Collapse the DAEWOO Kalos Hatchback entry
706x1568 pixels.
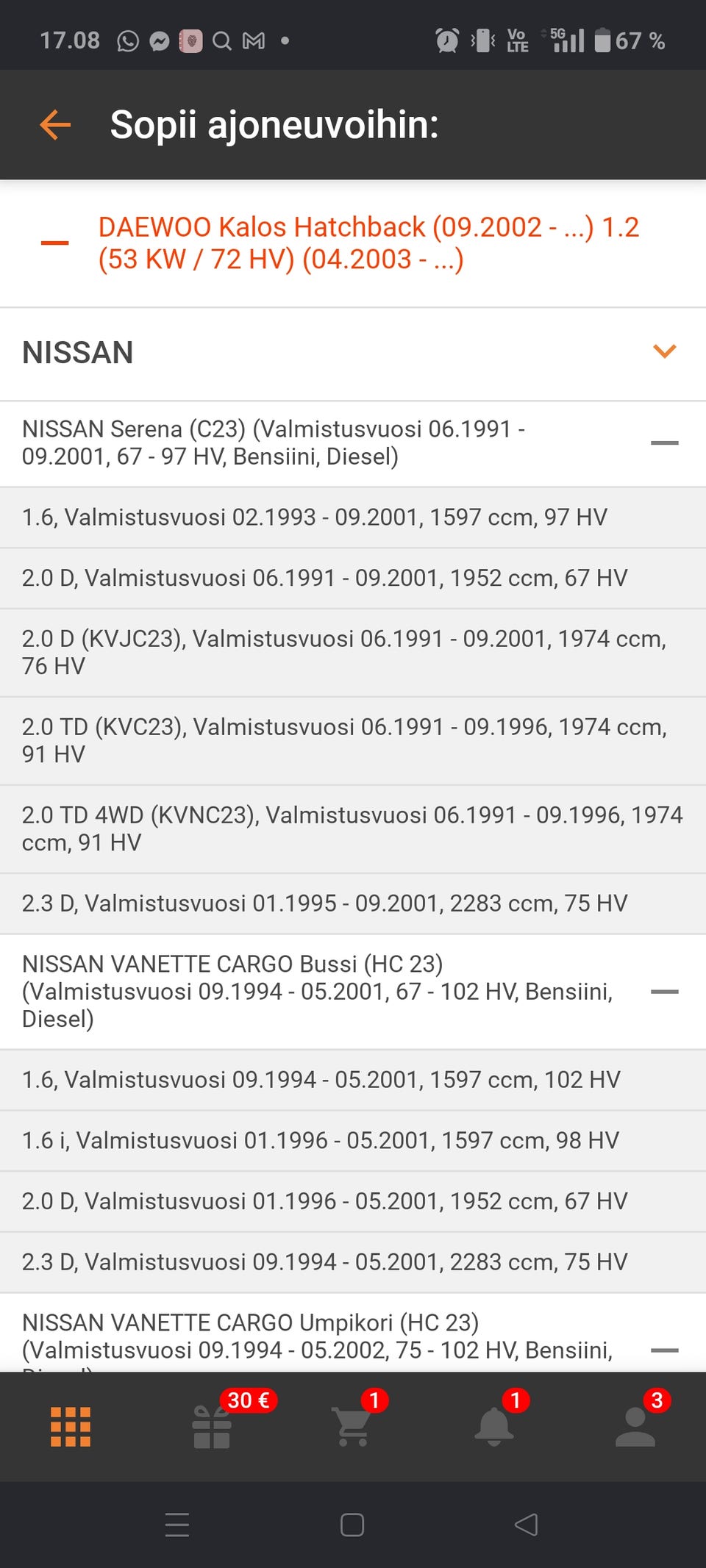[x=55, y=243]
